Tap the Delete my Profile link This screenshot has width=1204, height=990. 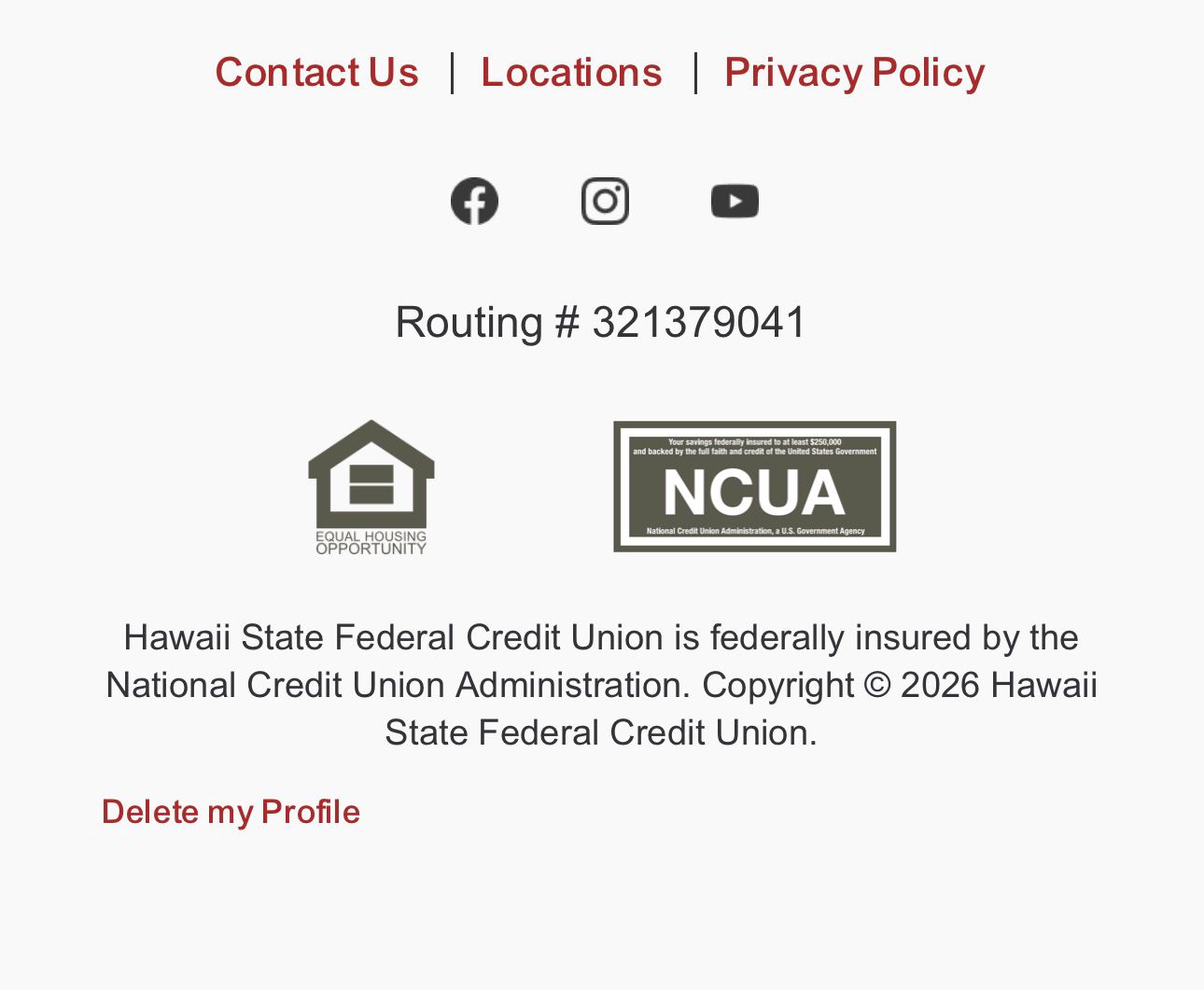pos(231,812)
